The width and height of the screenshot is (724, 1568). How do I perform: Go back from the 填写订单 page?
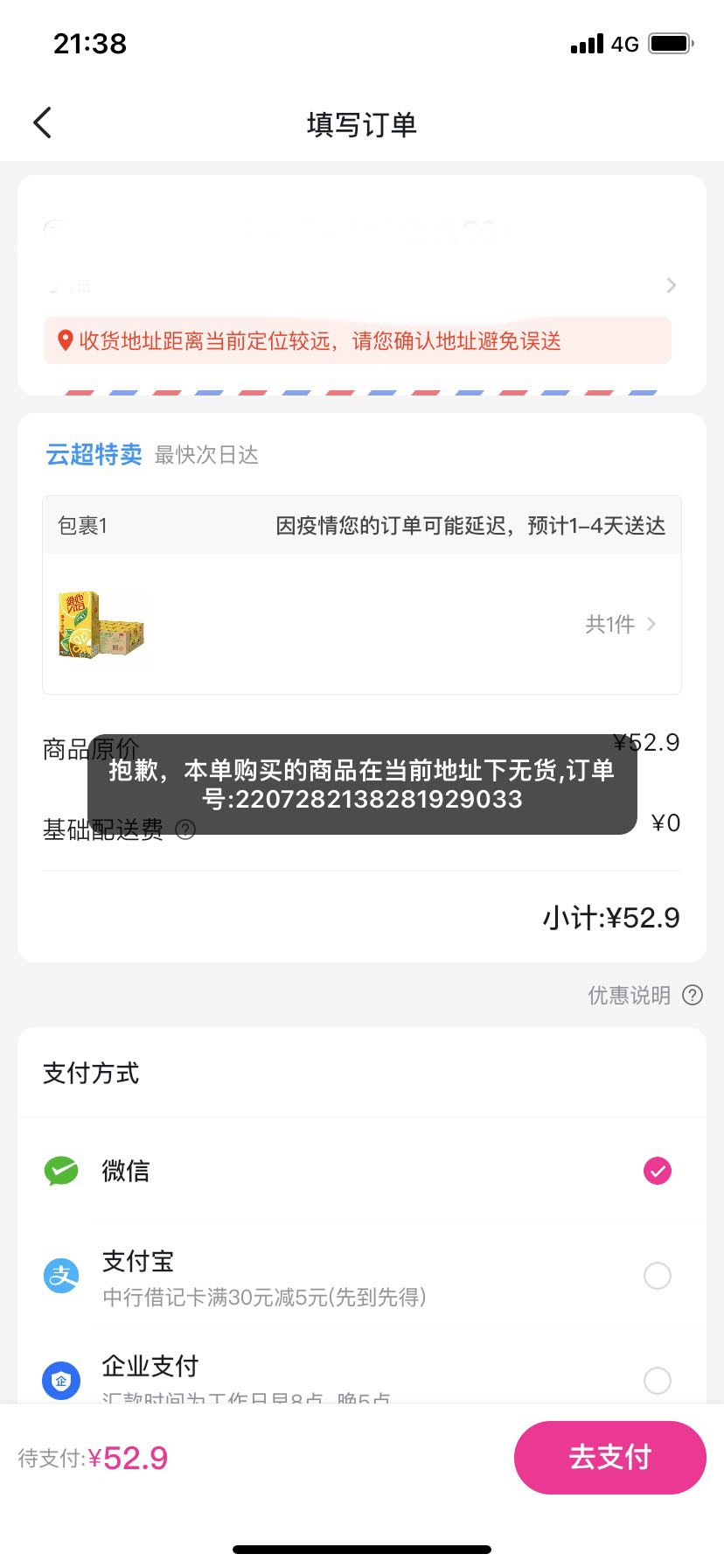(42, 123)
